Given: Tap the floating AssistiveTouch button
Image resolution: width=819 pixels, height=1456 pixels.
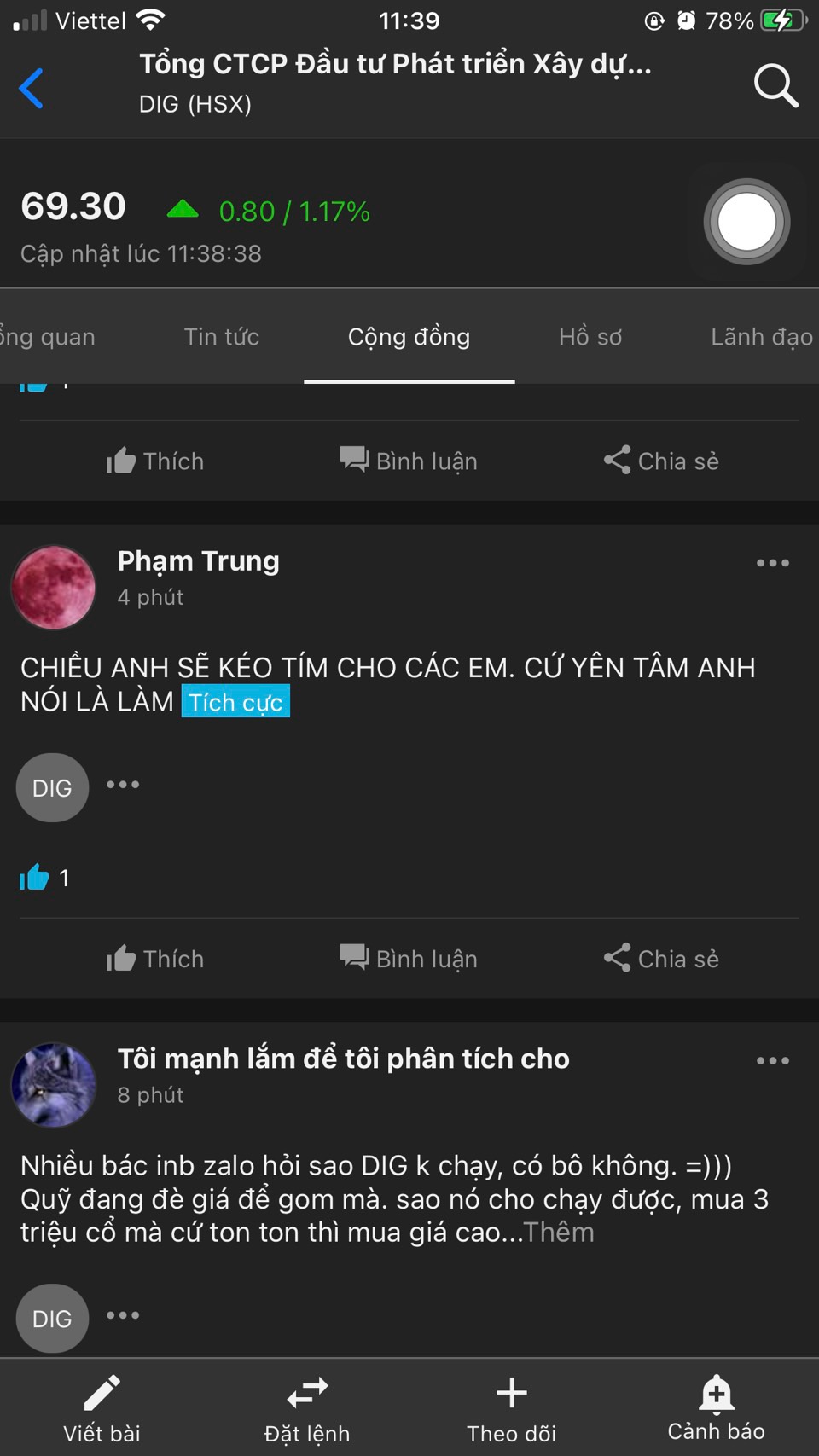Looking at the screenshot, I should [746, 222].
